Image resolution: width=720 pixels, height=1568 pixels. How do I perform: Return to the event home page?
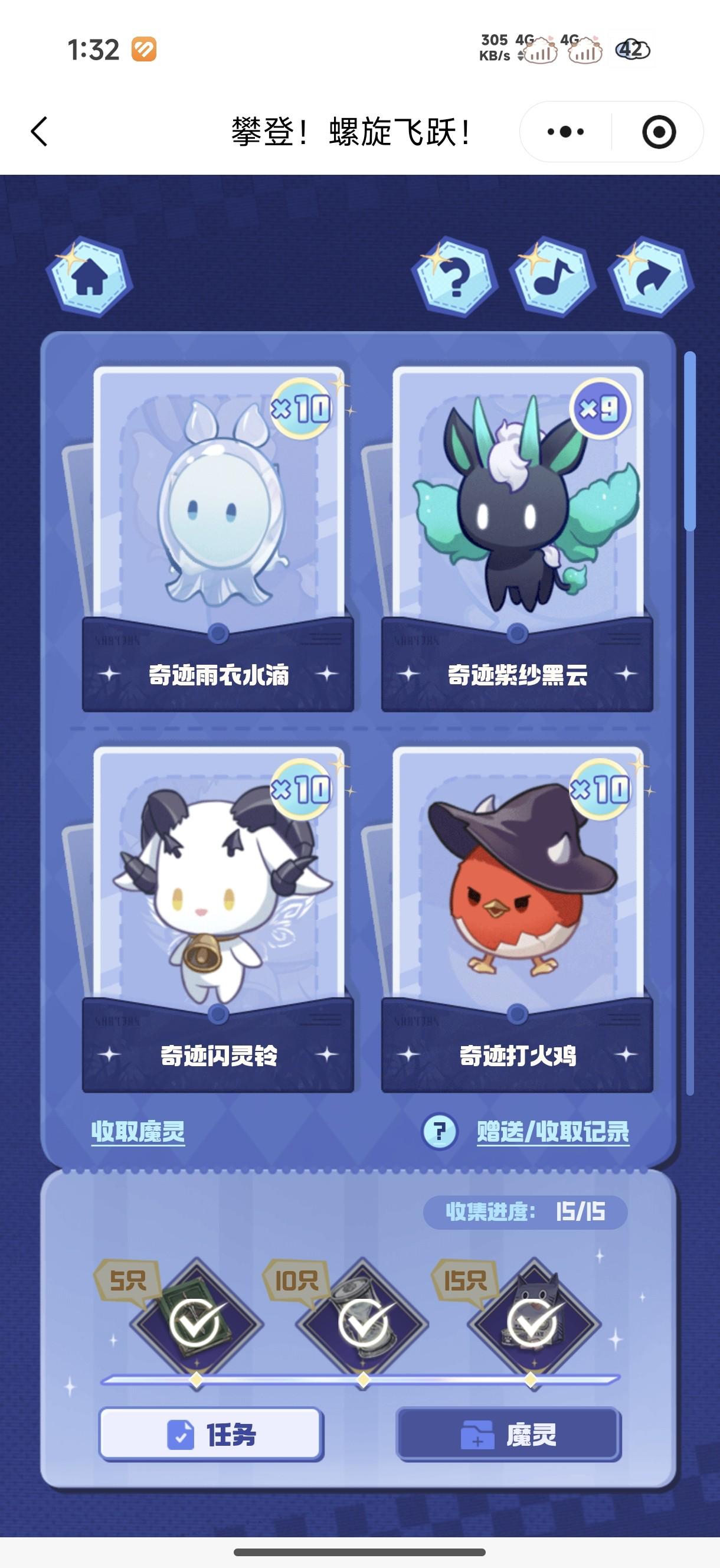pyautogui.click(x=89, y=277)
